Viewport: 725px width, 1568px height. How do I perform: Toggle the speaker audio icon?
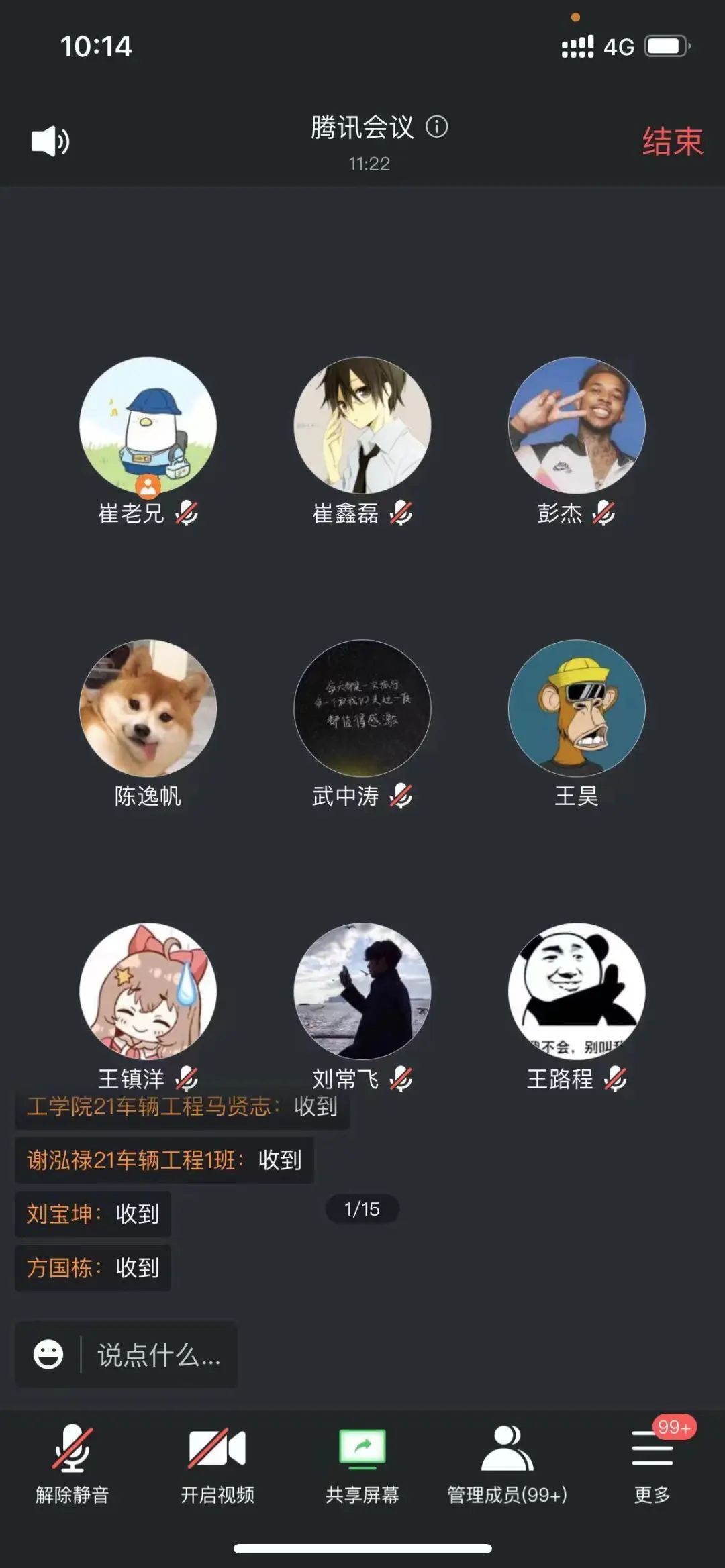pyautogui.click(x=50, y=141)
